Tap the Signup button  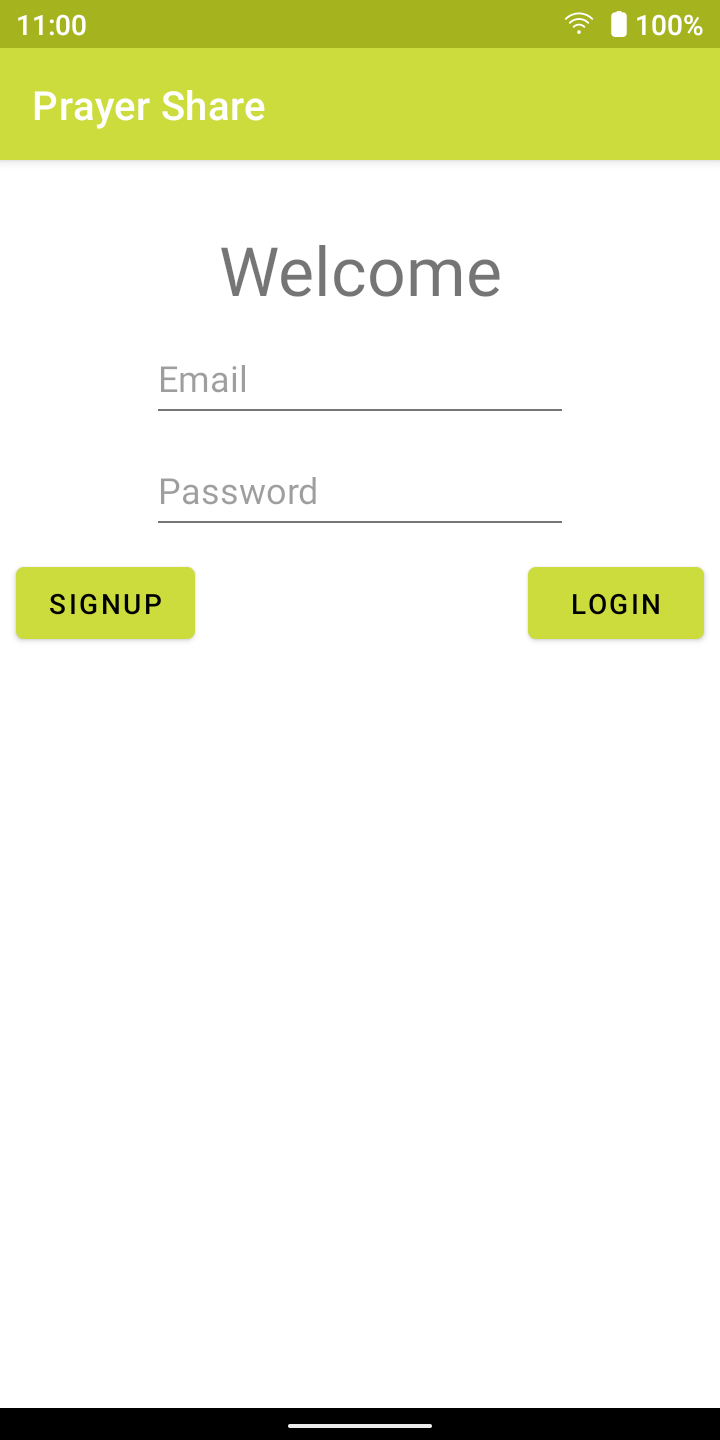105,603
